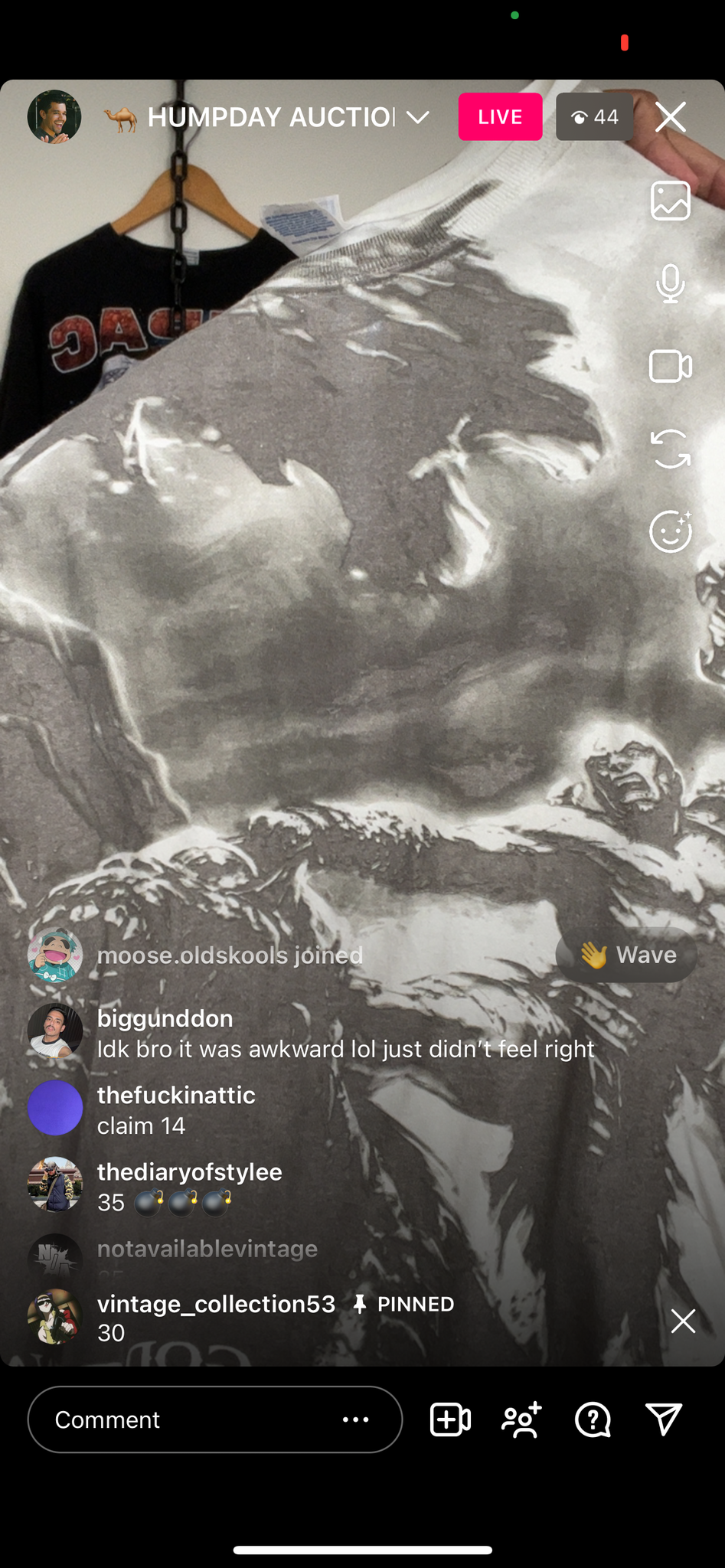Viewport: 725px width, 1568px height.
Task: Mute the microphone
Action: click(670, 283)
